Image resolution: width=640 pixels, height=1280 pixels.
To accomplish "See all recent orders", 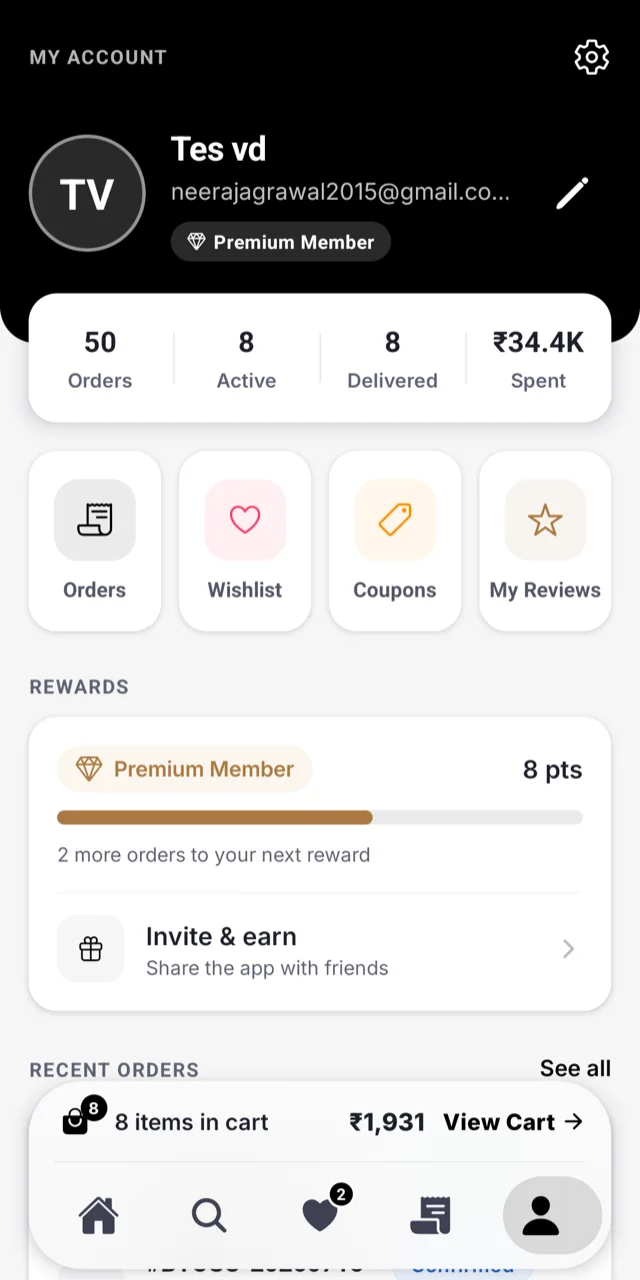I will click(x=575, y=1068).
